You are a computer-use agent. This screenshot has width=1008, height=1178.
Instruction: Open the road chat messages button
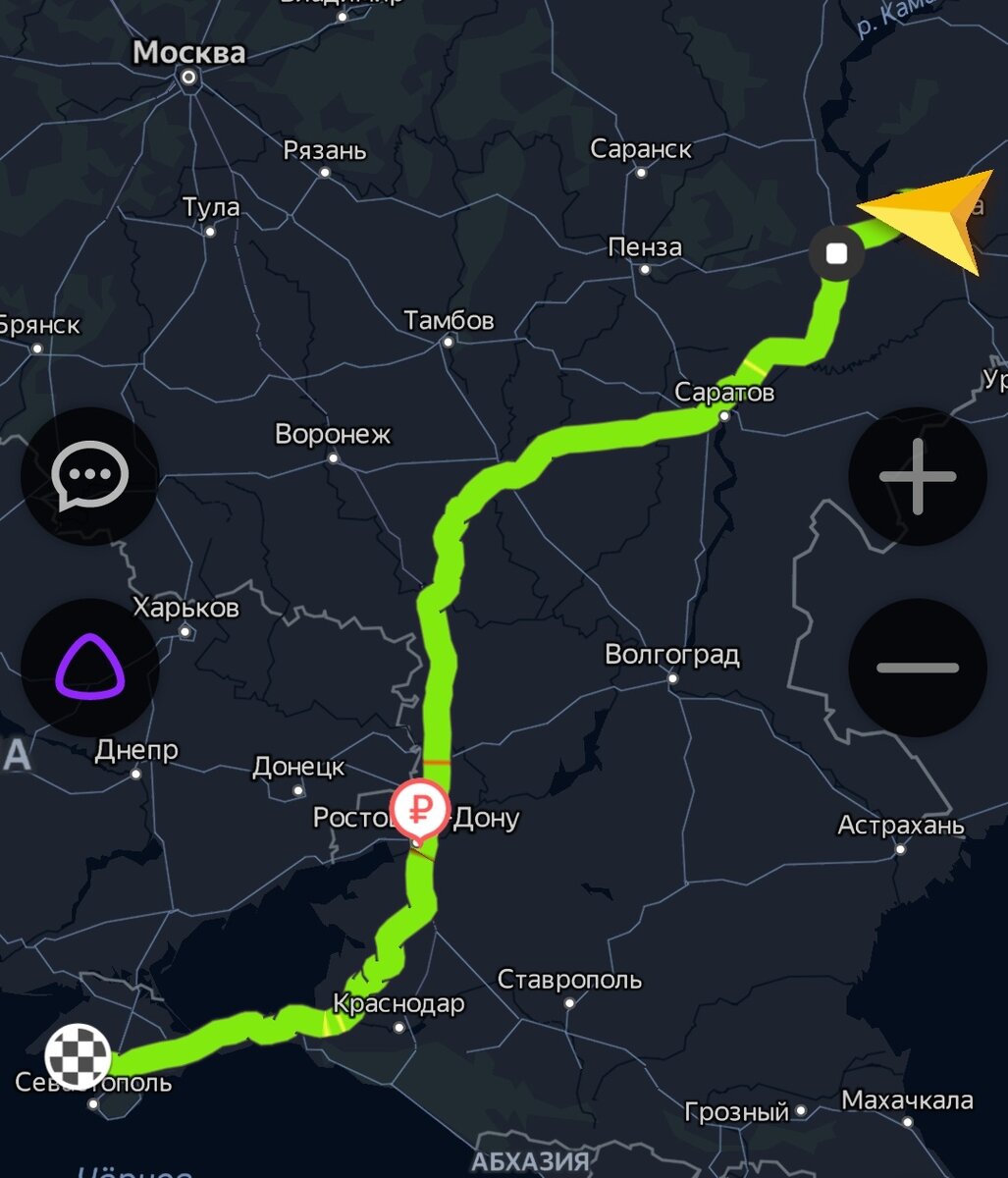(89, 476)
